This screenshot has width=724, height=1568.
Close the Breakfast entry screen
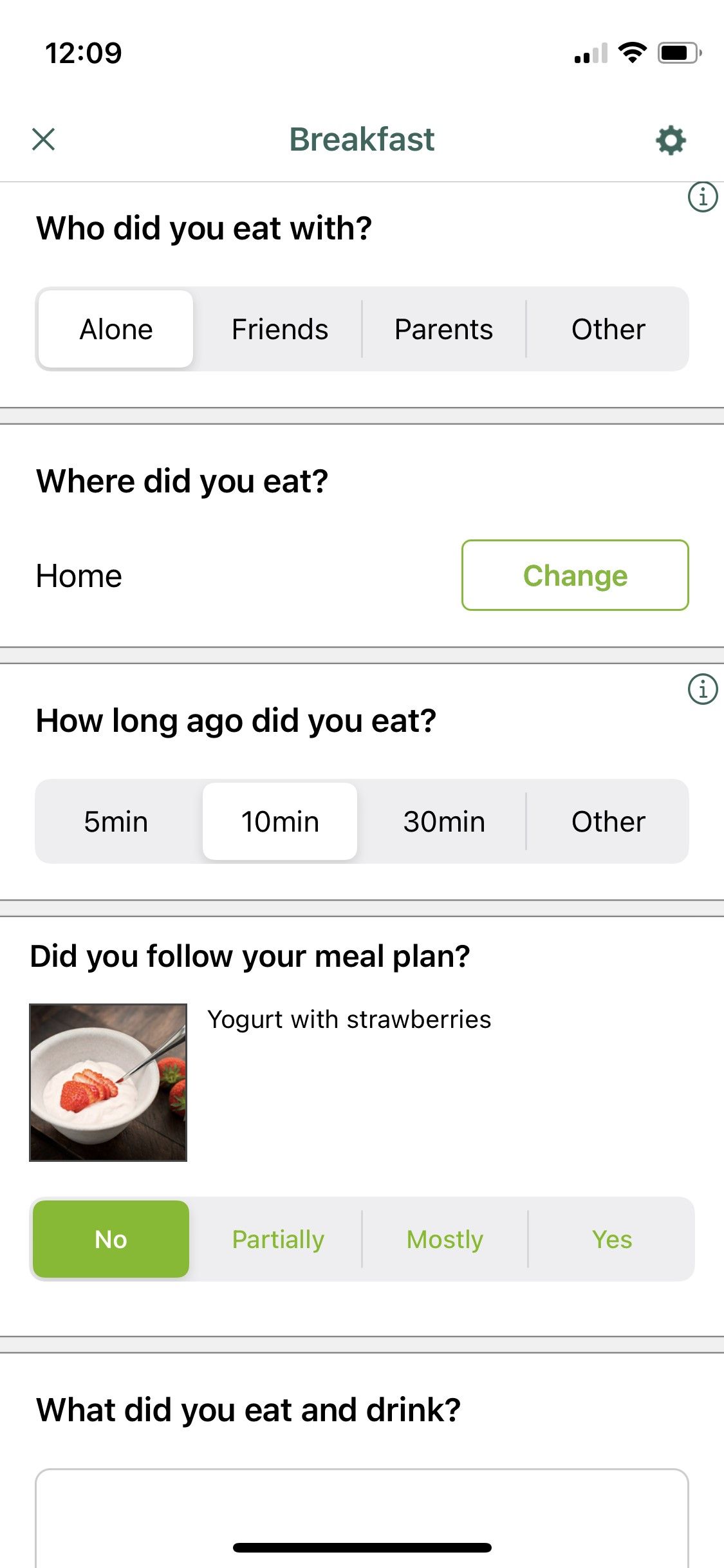coord(44,139)
